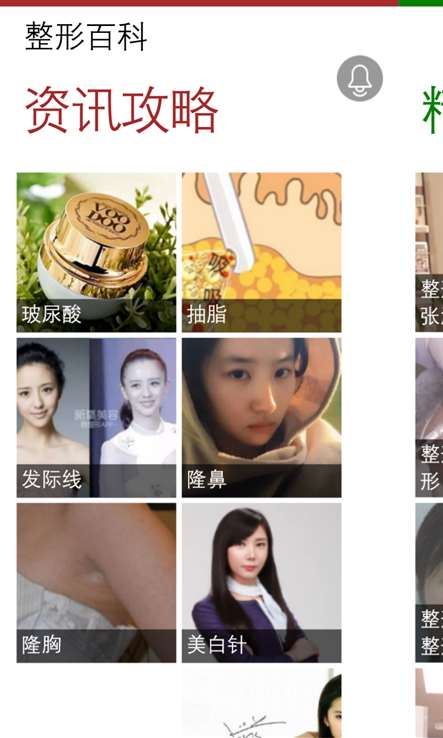Open the 抽脂 tile
This screenshot has height=738, width=443.
click(x=262, y=252)
